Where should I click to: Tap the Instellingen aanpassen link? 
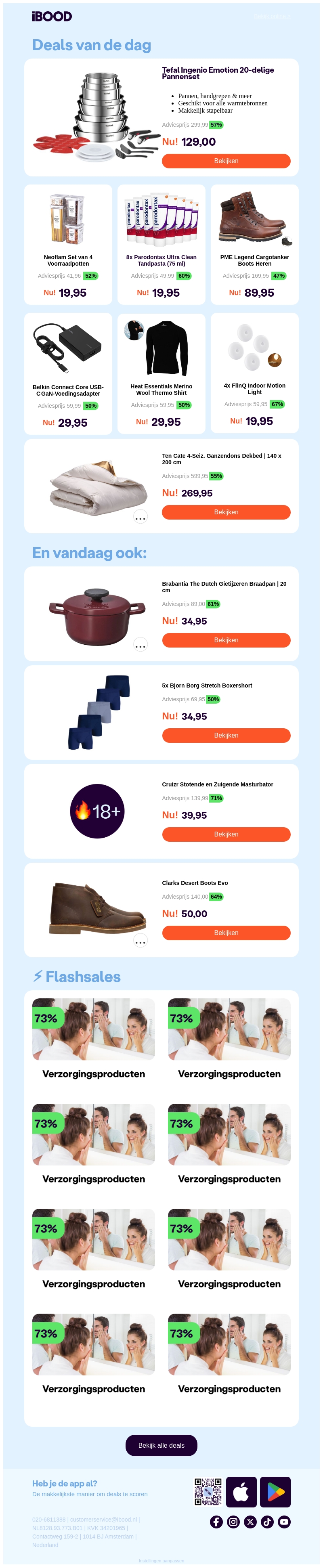pyautogui.click(x=161, y=1561)
